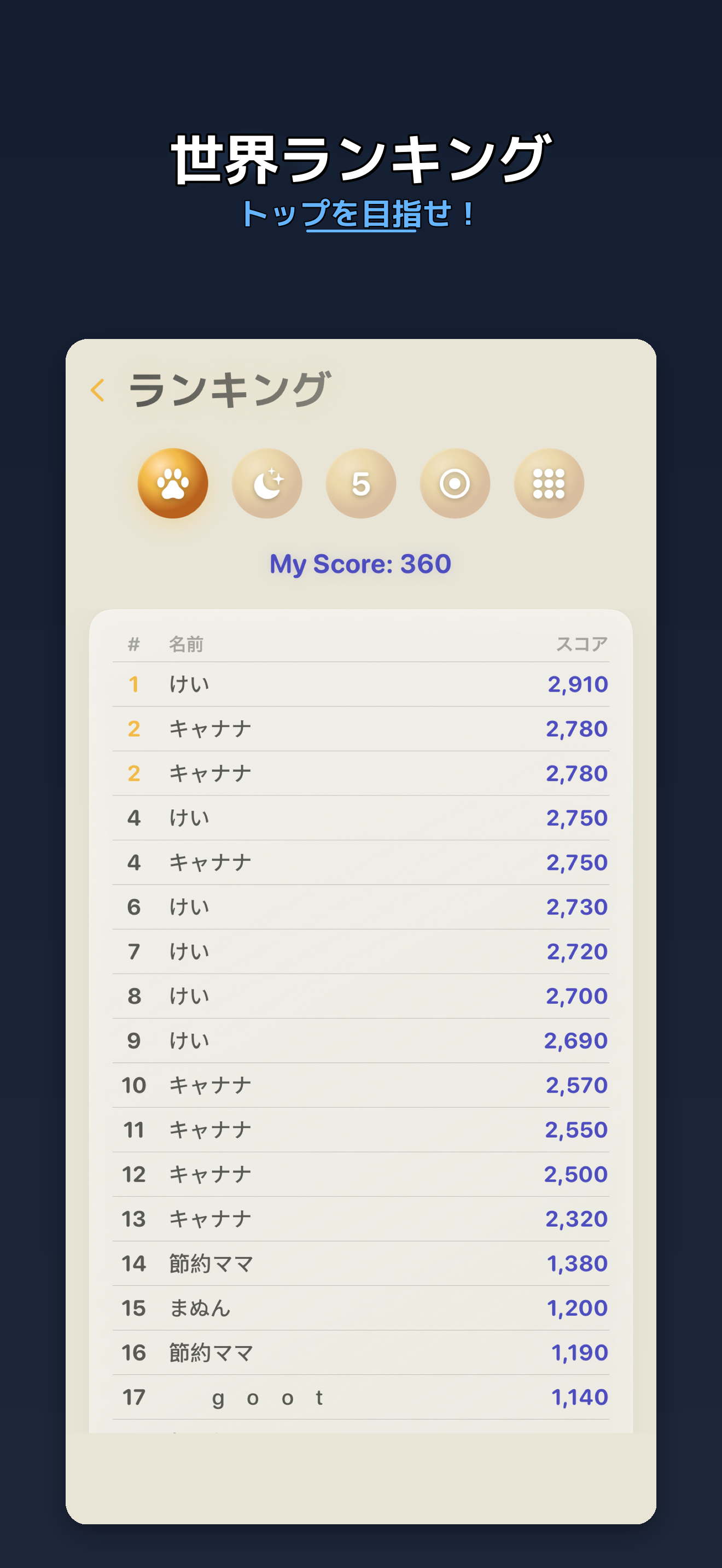Viewport: 722px width, 1568px height.
Task: Select the 節約ママ row at rank 14
Action: (360, 1263)
